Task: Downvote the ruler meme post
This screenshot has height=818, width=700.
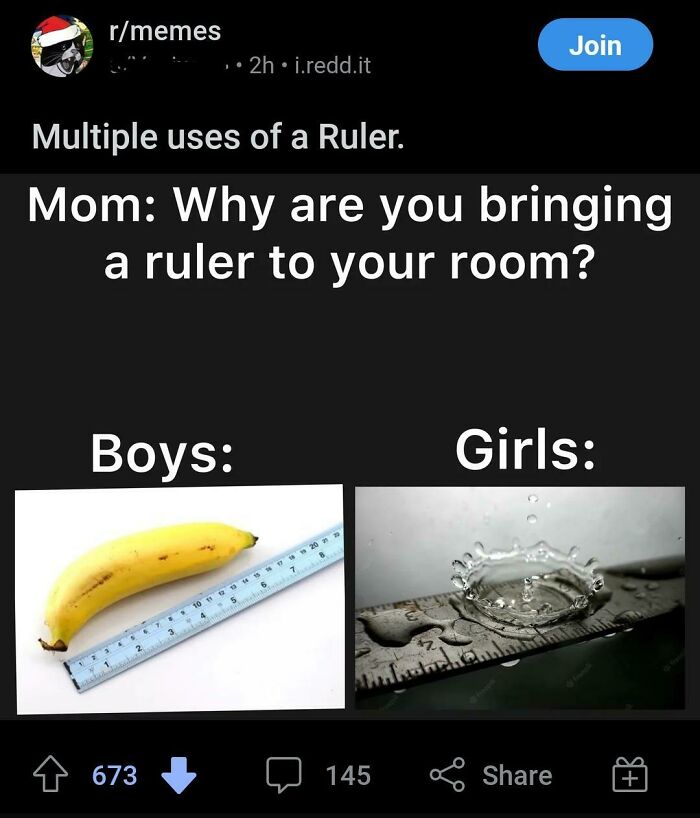Action: [x=178, y=775]
